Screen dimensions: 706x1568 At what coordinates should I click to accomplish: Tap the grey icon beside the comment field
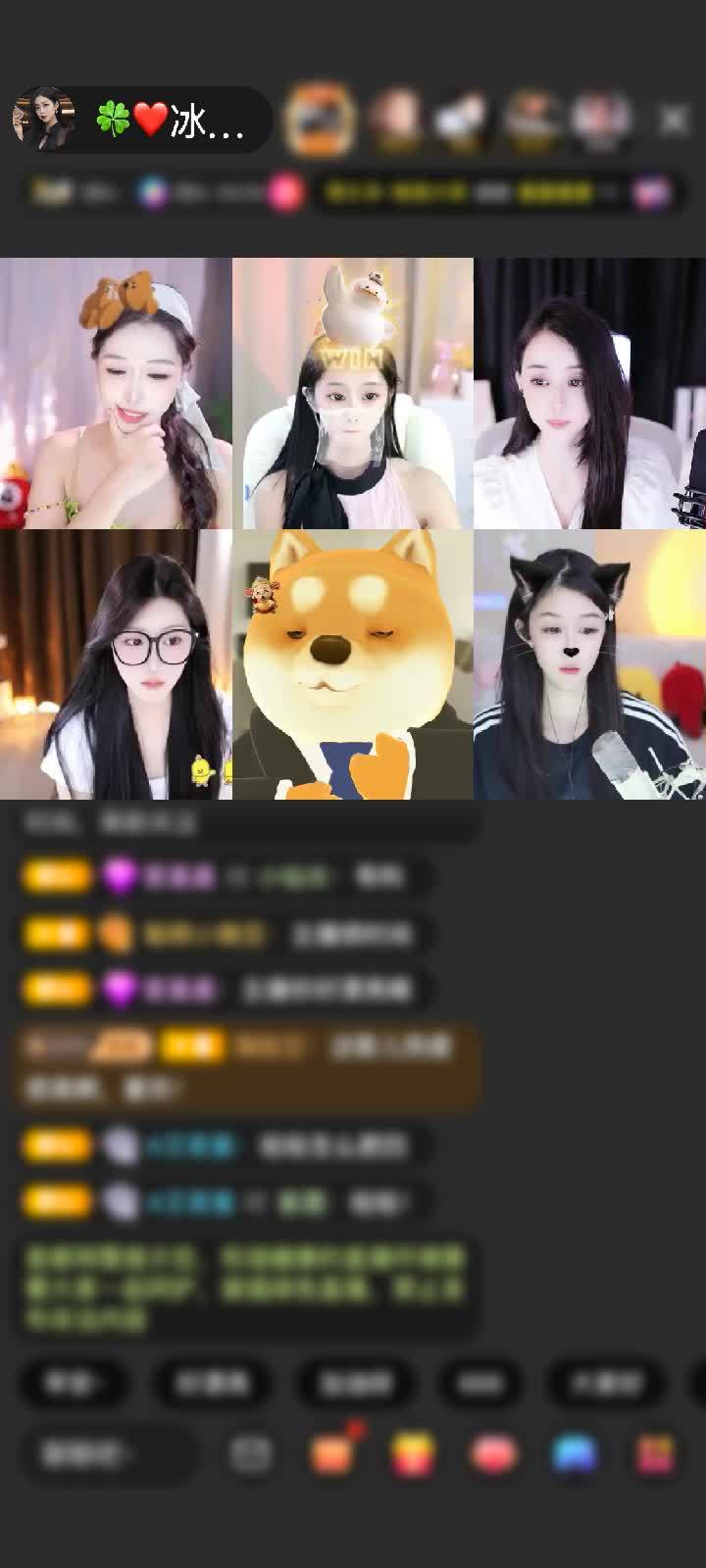click(251, 1454)
